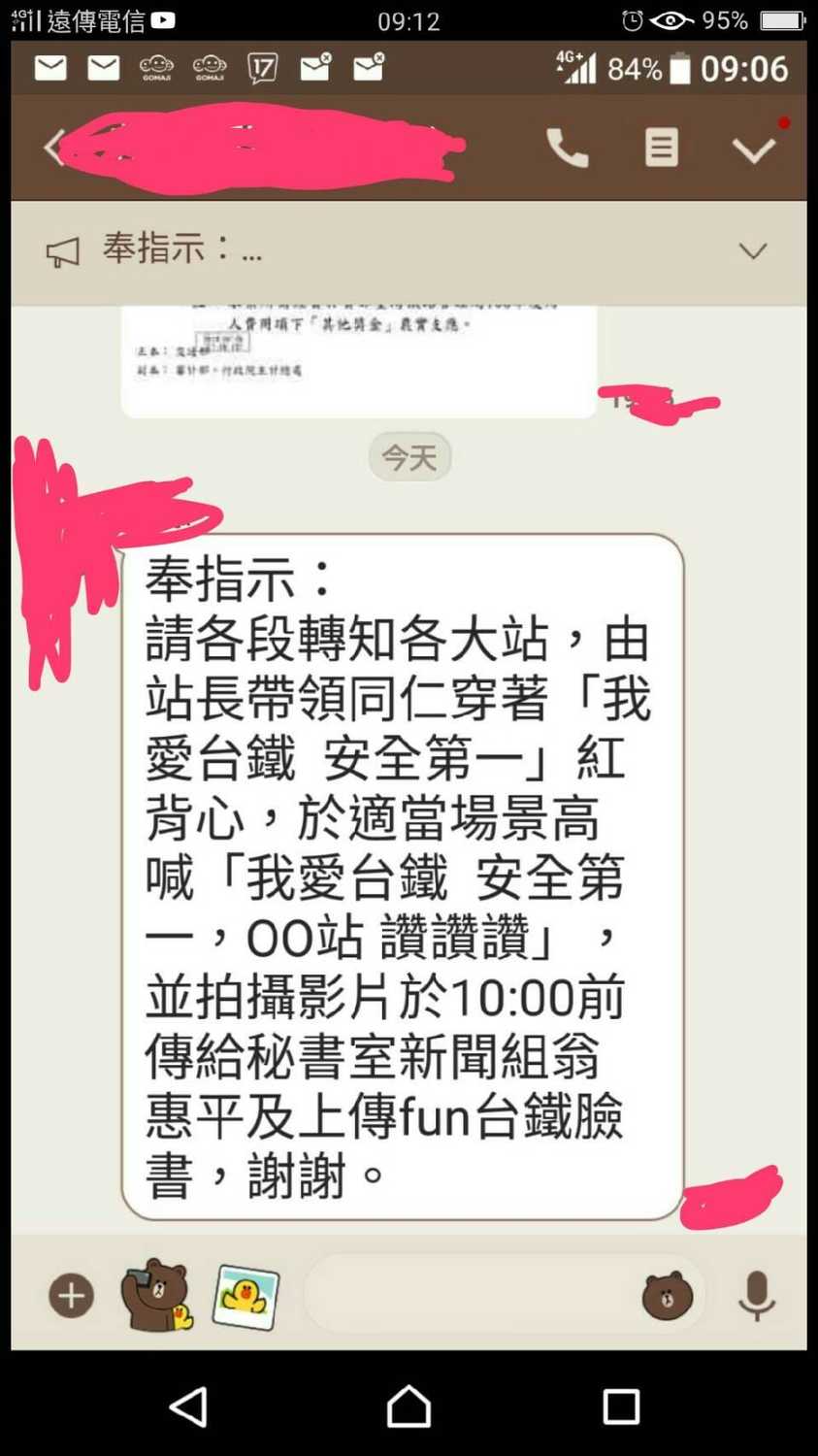Tap the system home button
Viewport: 818px width, 1456px height.
(409, 1406)
